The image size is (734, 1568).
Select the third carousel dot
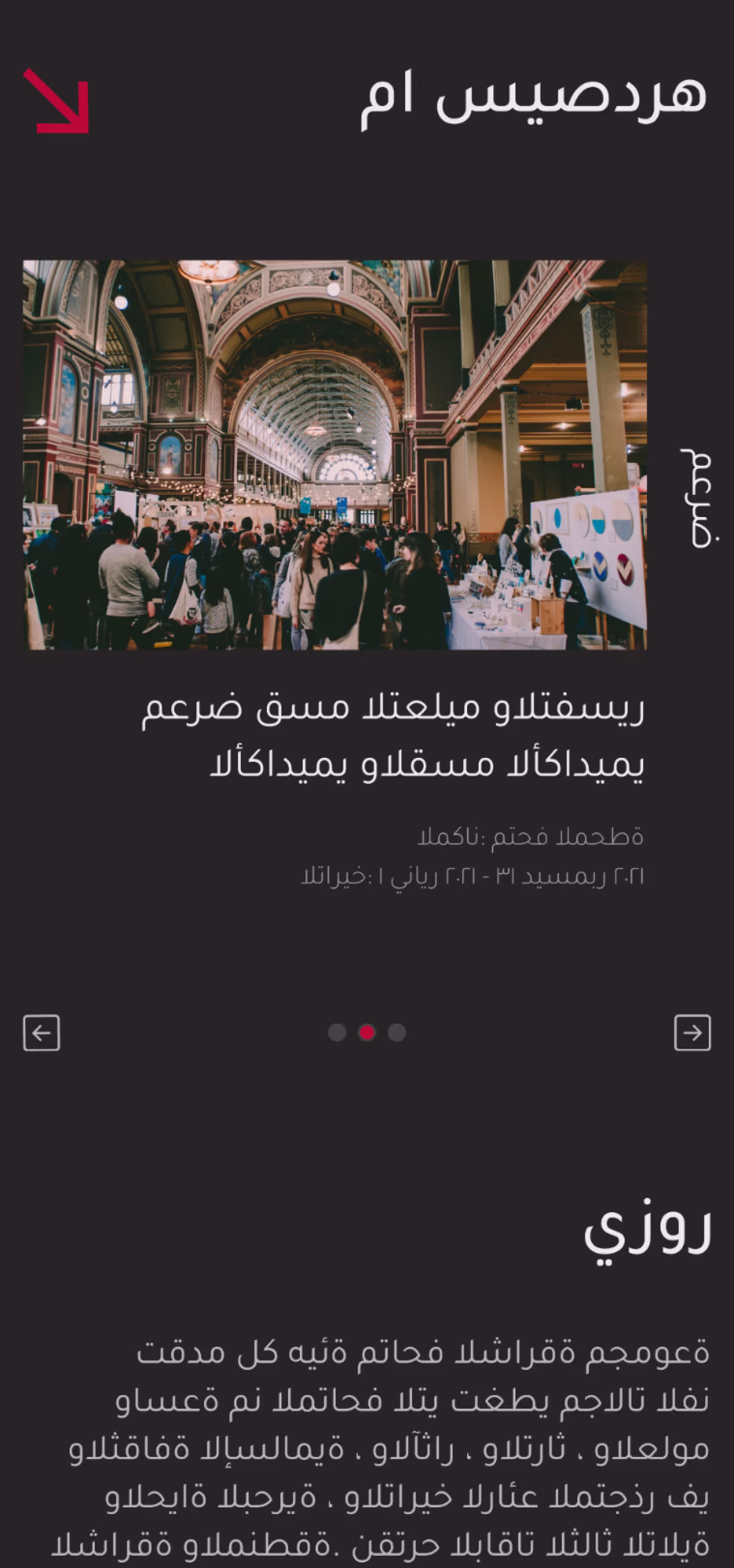(397, 1033)
